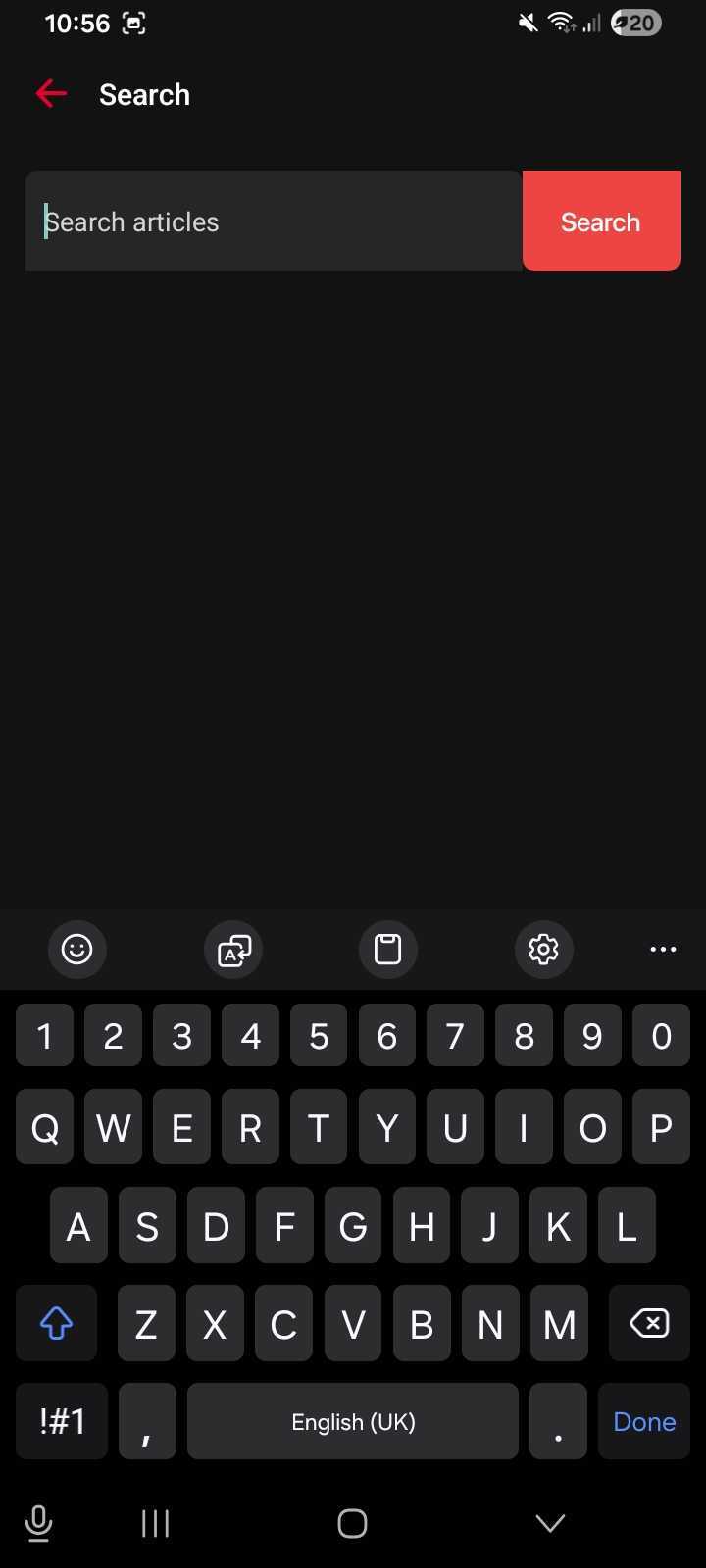This screenshot has width=706, height=1568.
Task: Open the keyboard emoji panel
Action: 76,949
